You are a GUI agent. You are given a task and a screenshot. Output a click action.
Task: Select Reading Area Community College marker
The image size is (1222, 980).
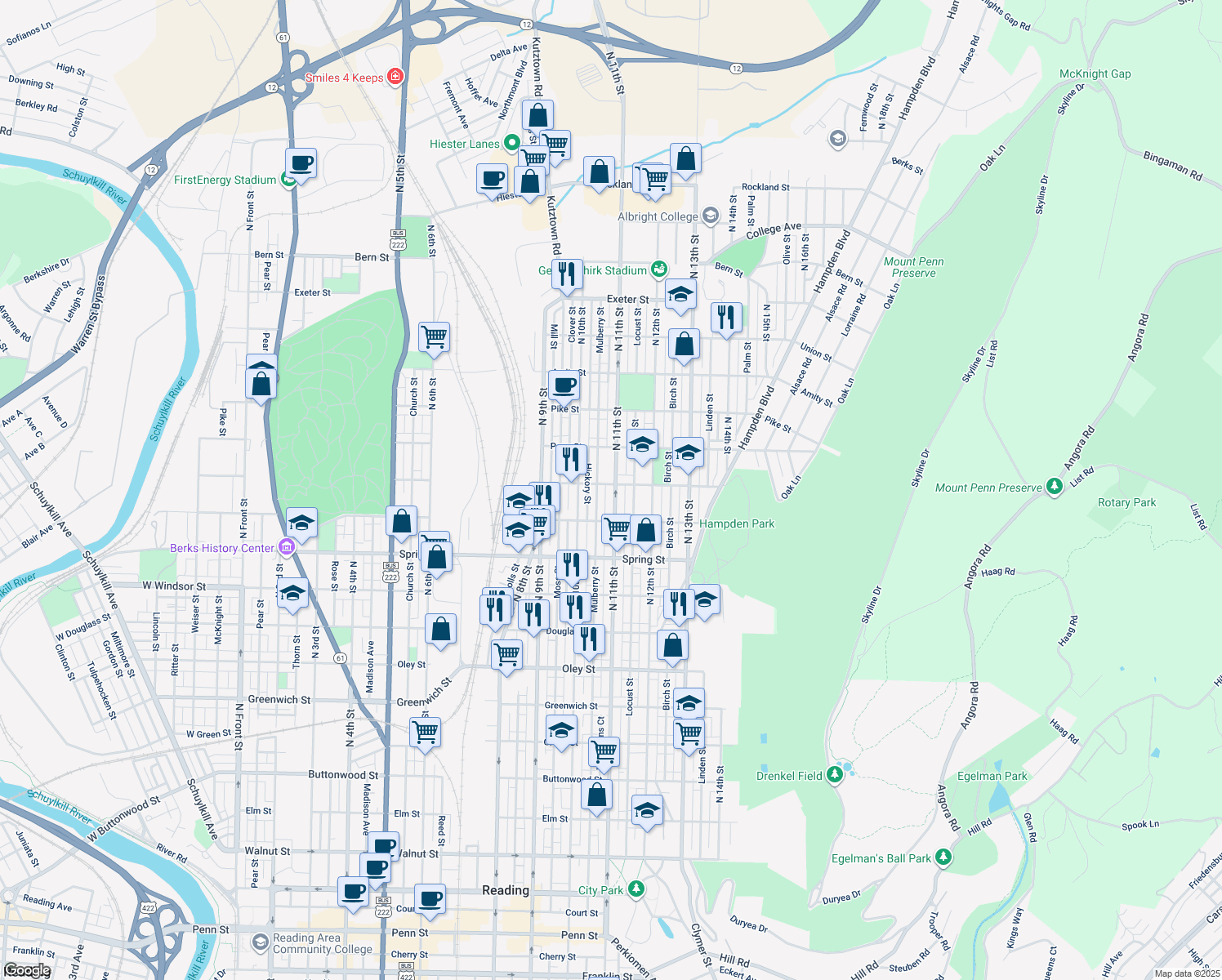coord(260,942)
